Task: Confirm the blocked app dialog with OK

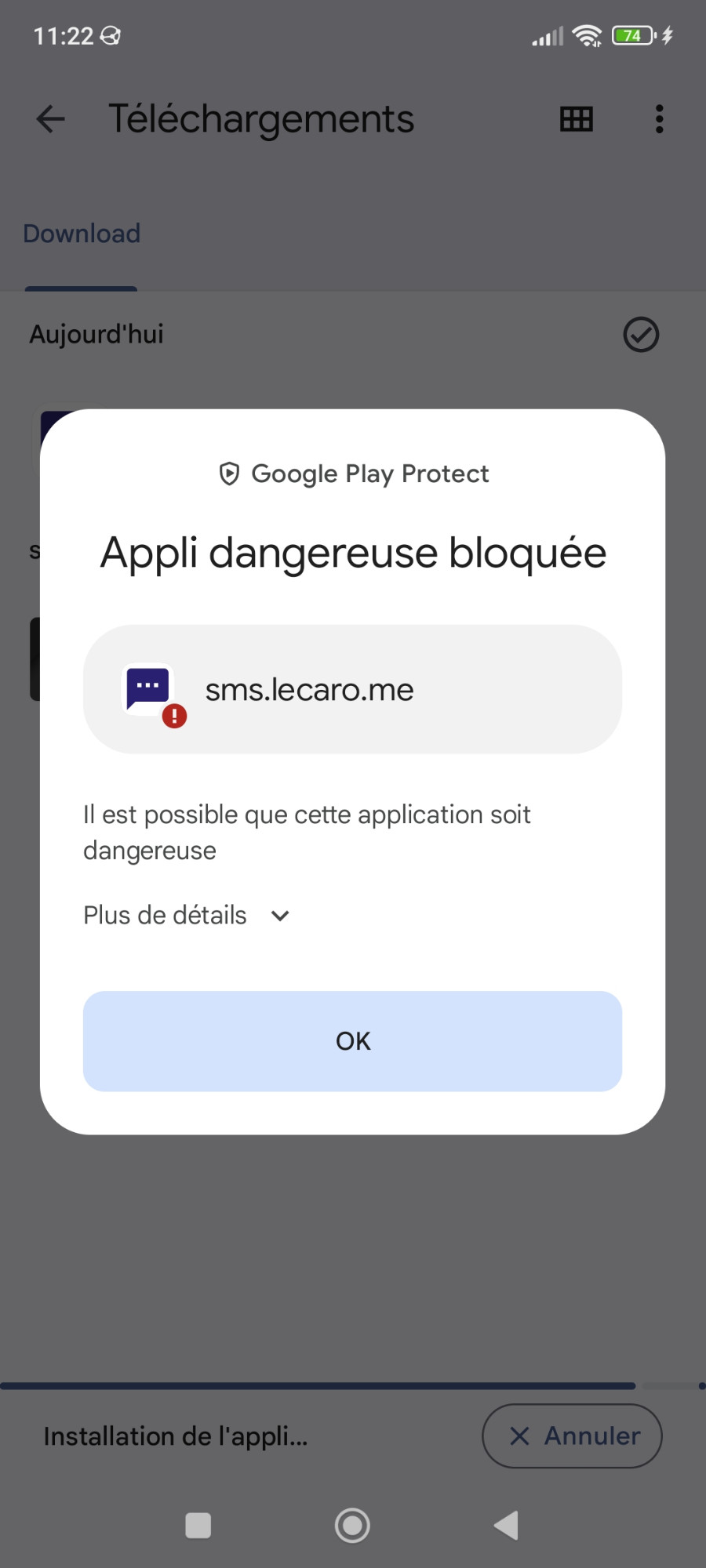Action: 352,1040
